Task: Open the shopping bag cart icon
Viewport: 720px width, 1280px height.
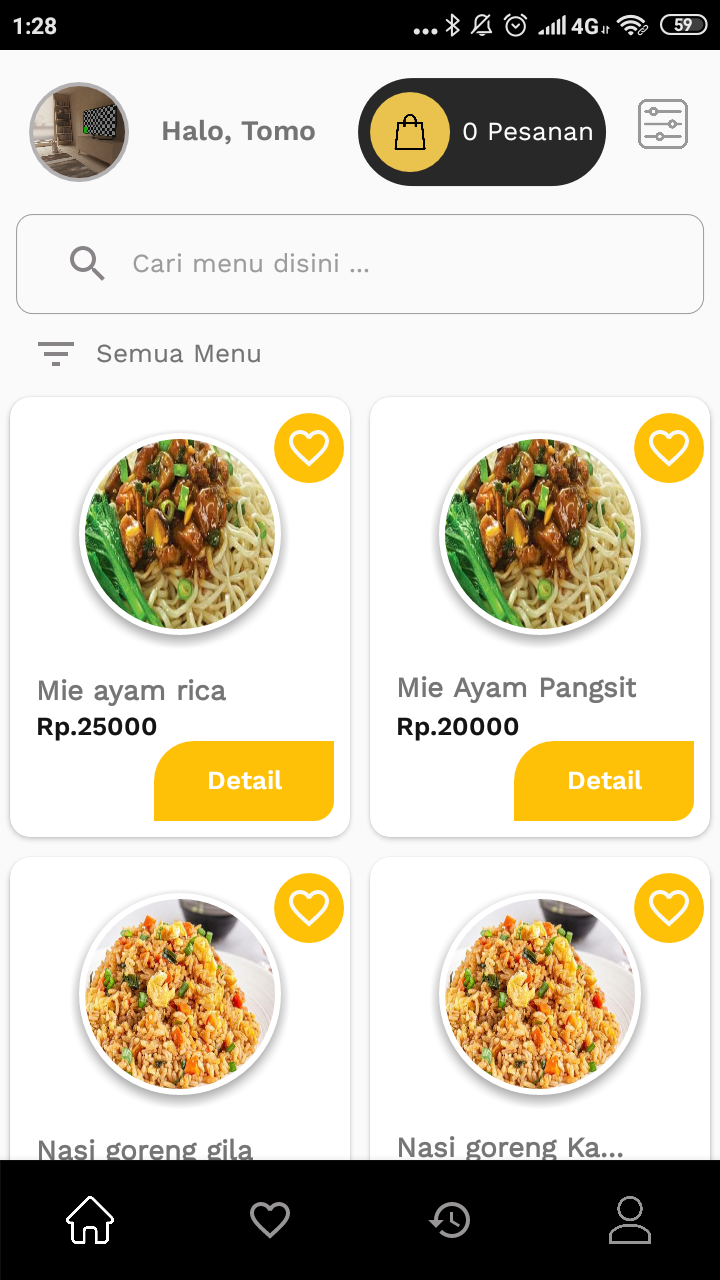Action: (x=408, y=131)
